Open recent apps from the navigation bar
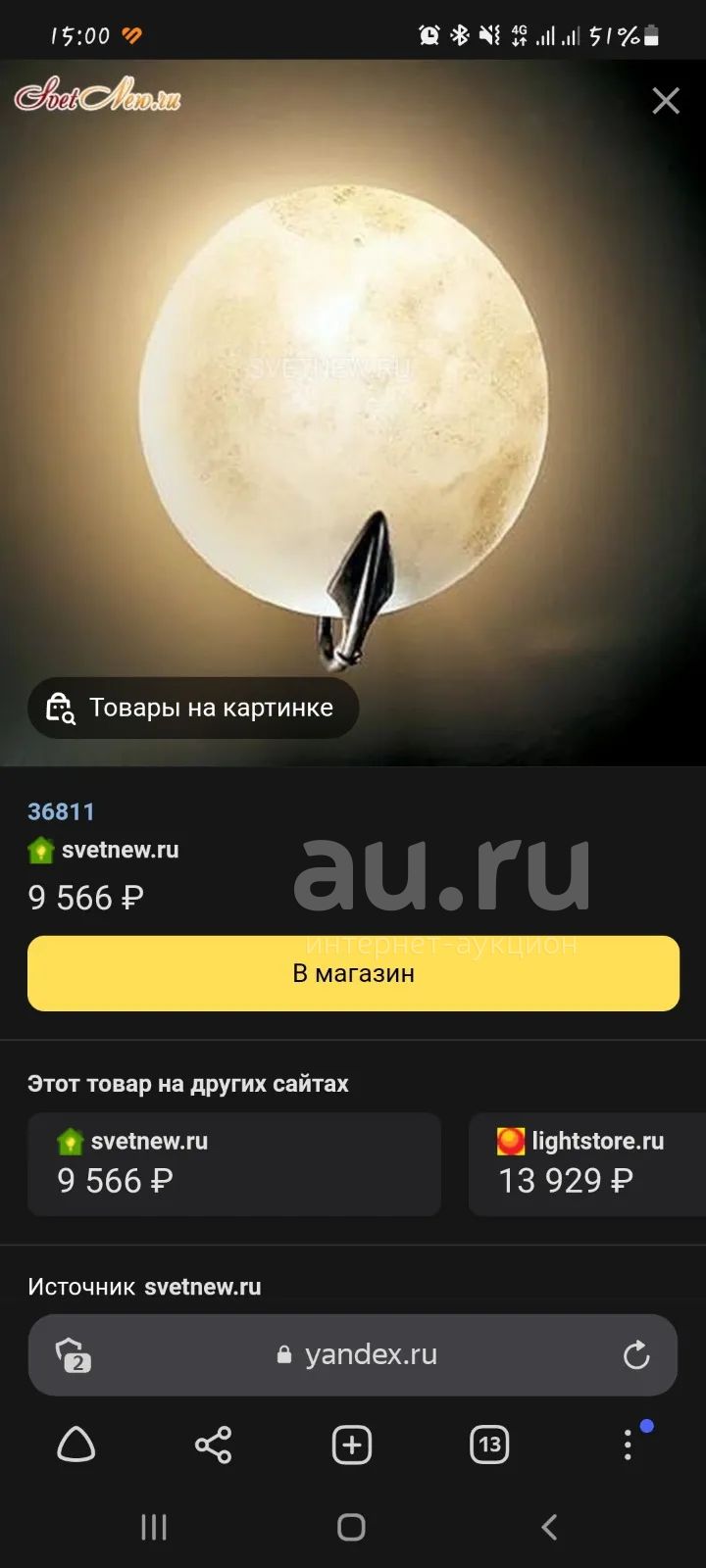Screen dimensions: 706x1568 point(154,1527)
